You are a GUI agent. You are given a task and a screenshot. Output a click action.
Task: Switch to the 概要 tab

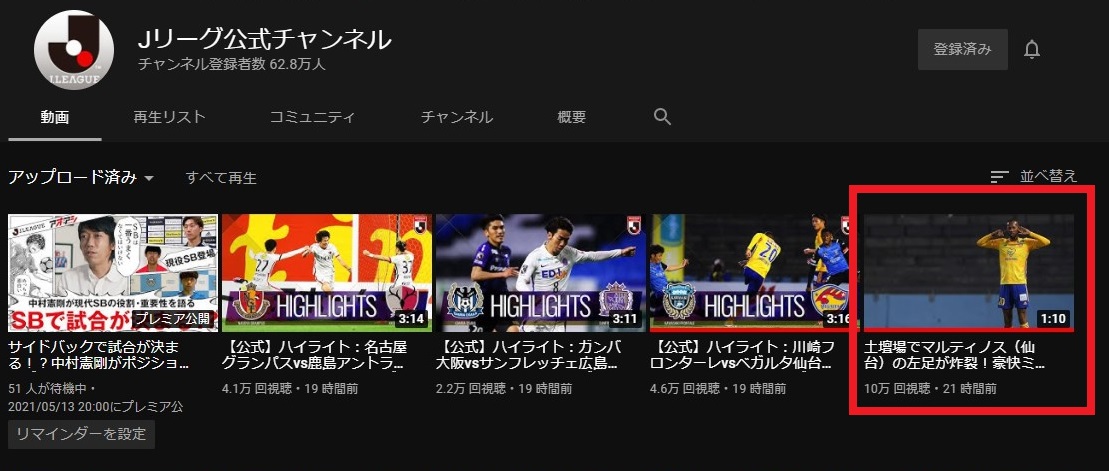(x=571, y=117)
